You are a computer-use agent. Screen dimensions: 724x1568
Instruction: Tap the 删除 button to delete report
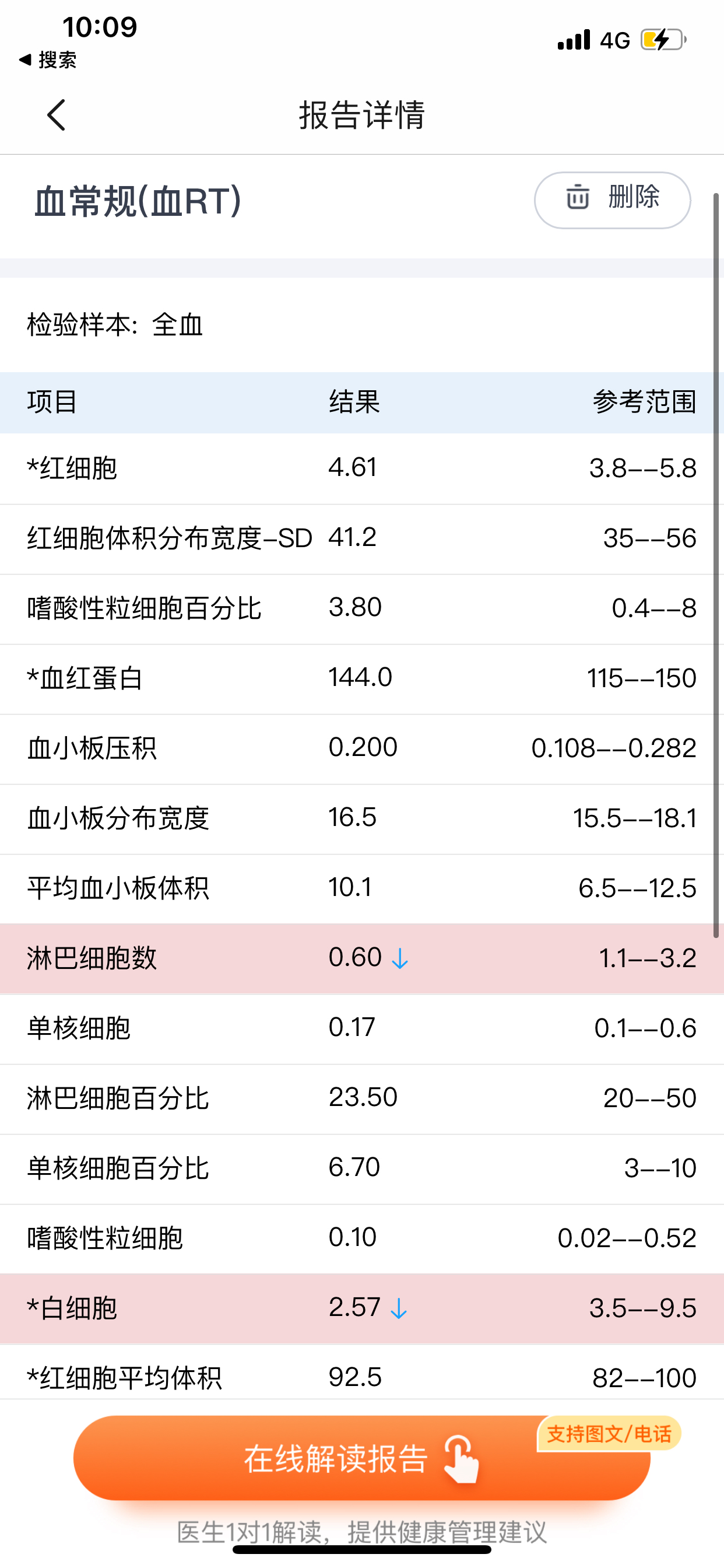pyautogui.click(x=612, y=199)
